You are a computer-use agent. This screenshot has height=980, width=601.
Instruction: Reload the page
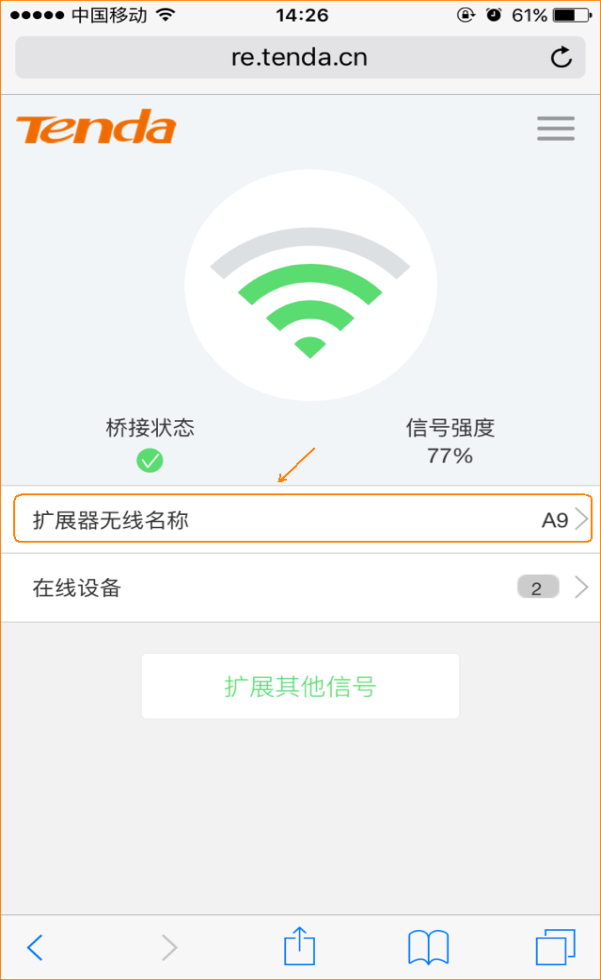(562, 58)
